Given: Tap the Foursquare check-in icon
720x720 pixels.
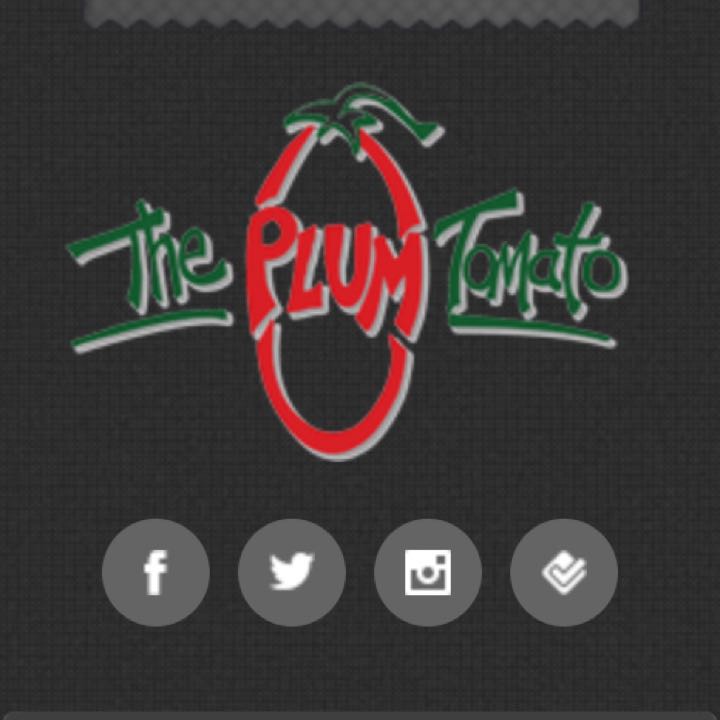Looking at the screenshot, I should click(564, 573).
